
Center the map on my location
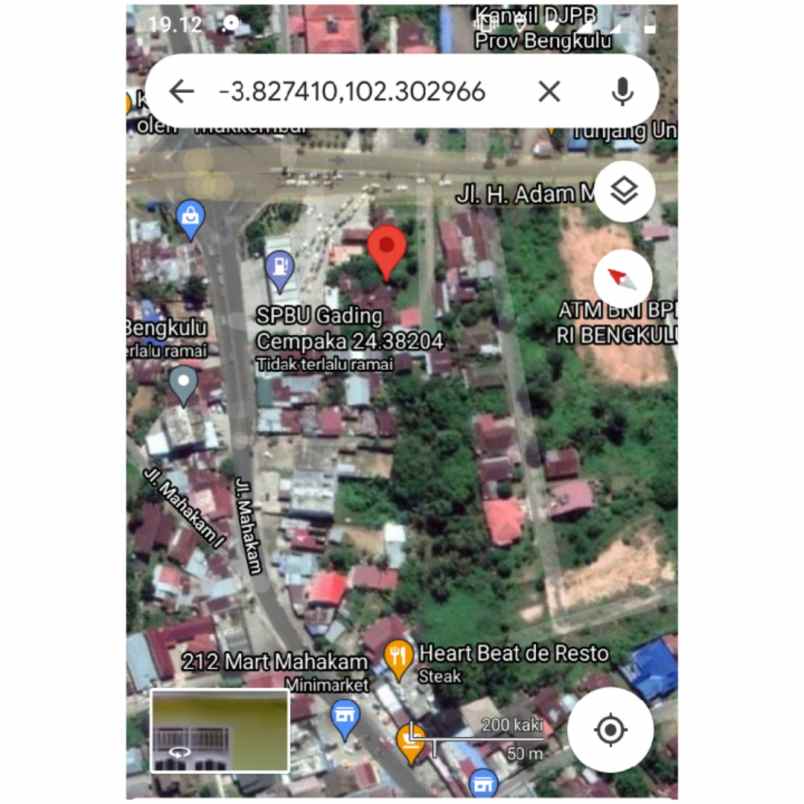pos(610,730)
